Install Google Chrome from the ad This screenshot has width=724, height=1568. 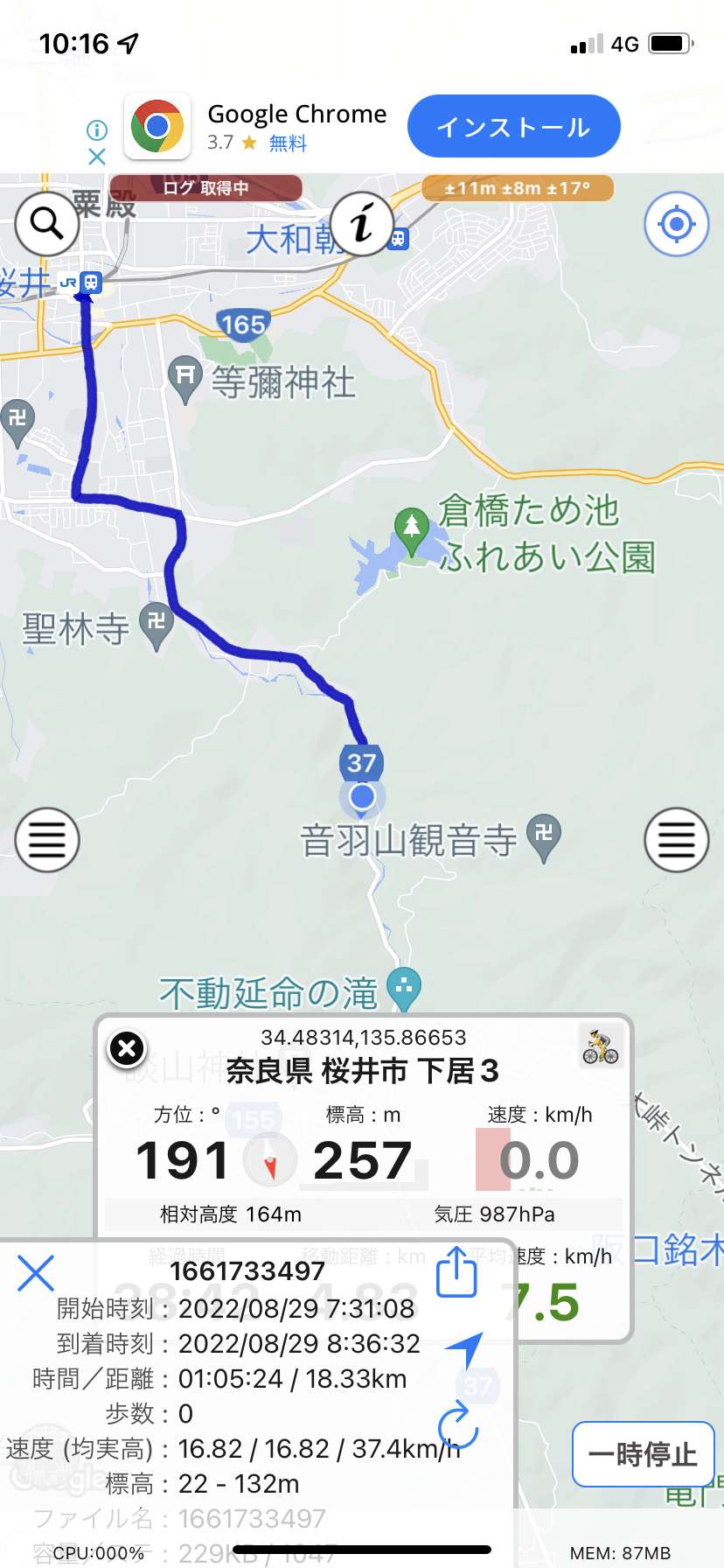pyautogui.click(x=513, y=127)
